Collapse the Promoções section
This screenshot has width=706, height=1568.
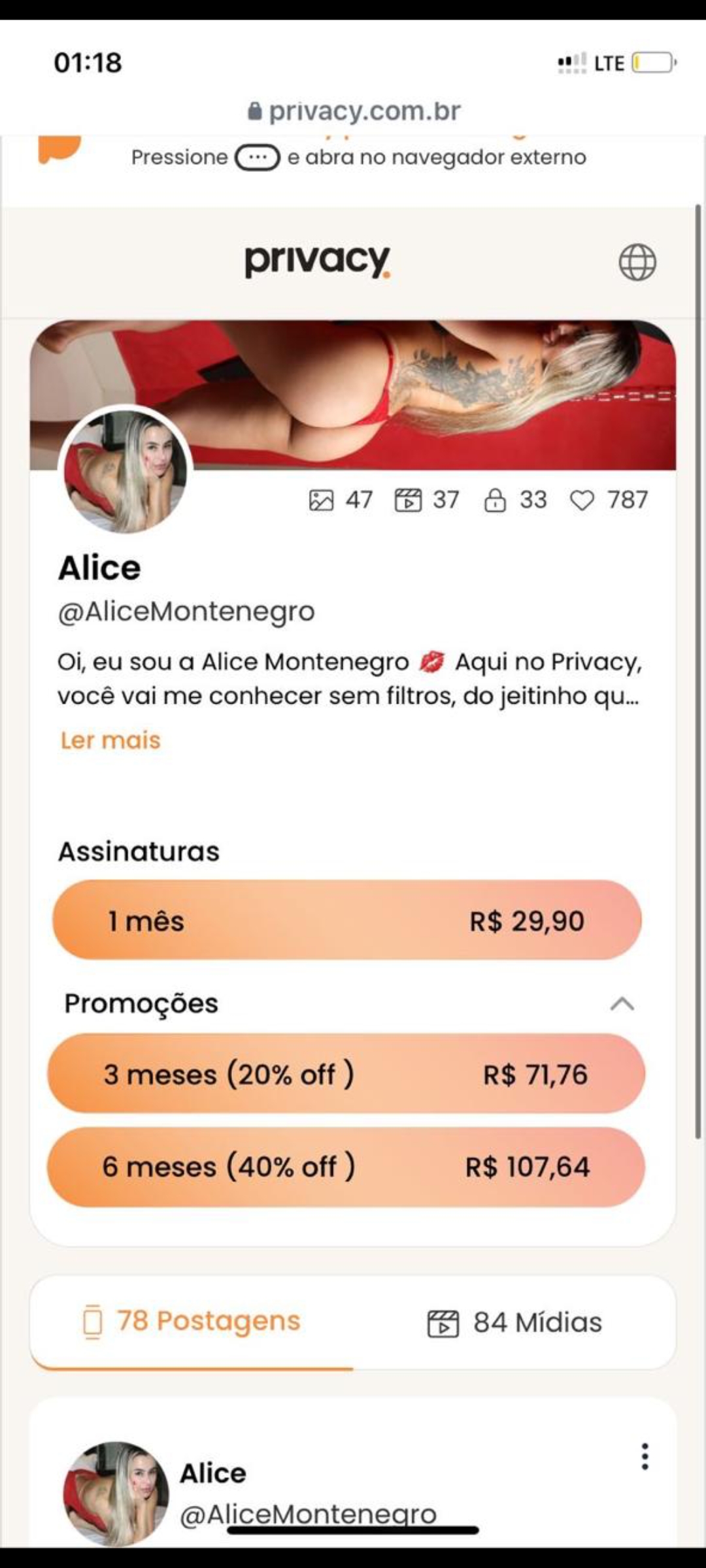(622, 1004)
